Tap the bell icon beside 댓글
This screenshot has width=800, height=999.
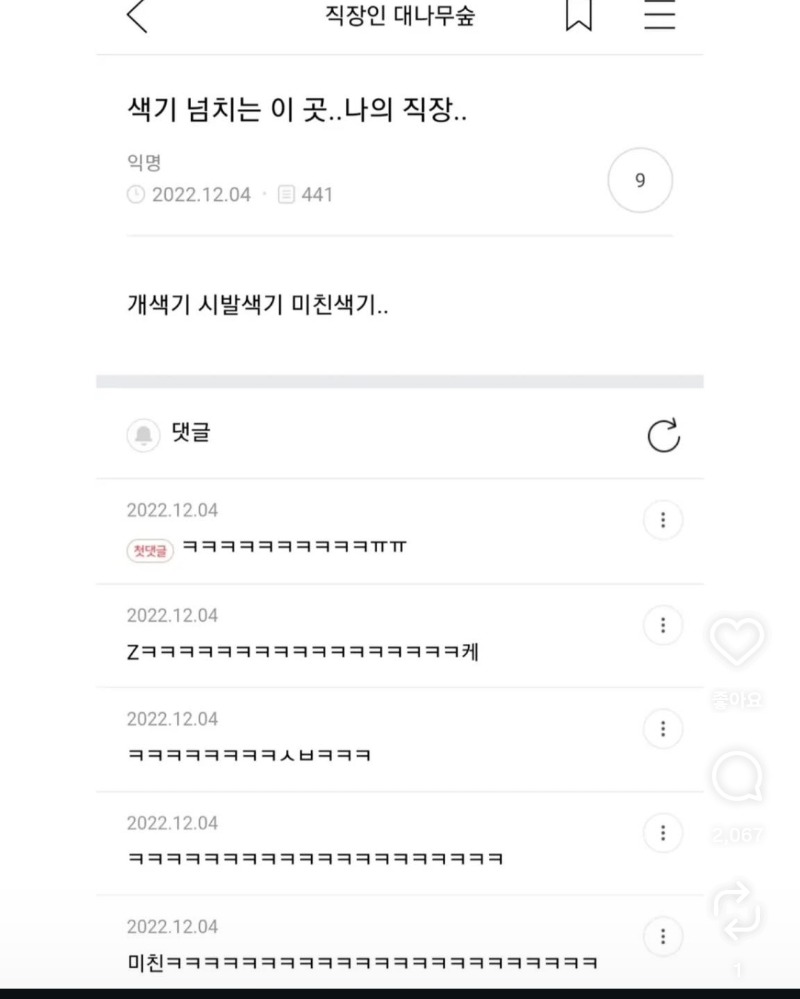143,435
